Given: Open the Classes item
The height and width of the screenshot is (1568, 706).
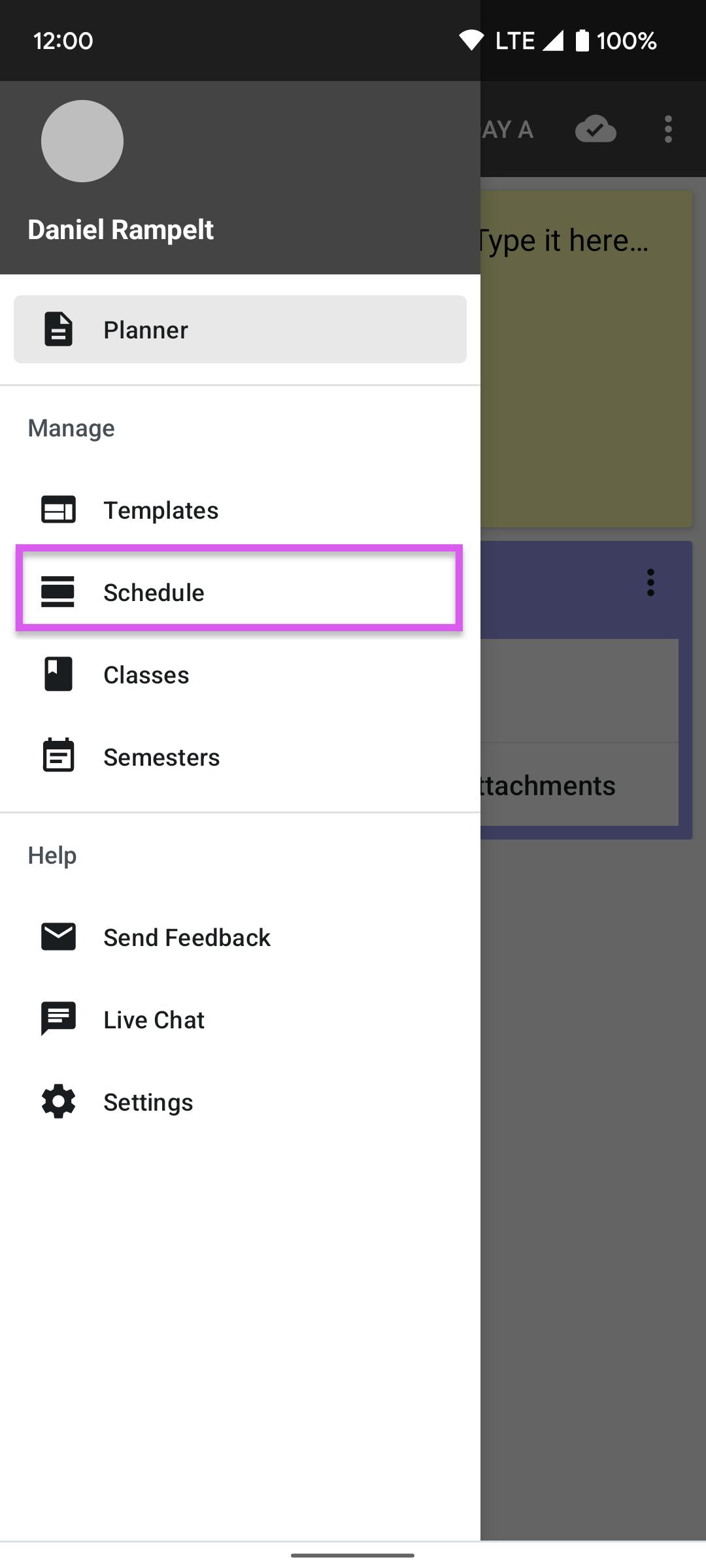Looking at the screenshot, I should [x=240, y=675].
